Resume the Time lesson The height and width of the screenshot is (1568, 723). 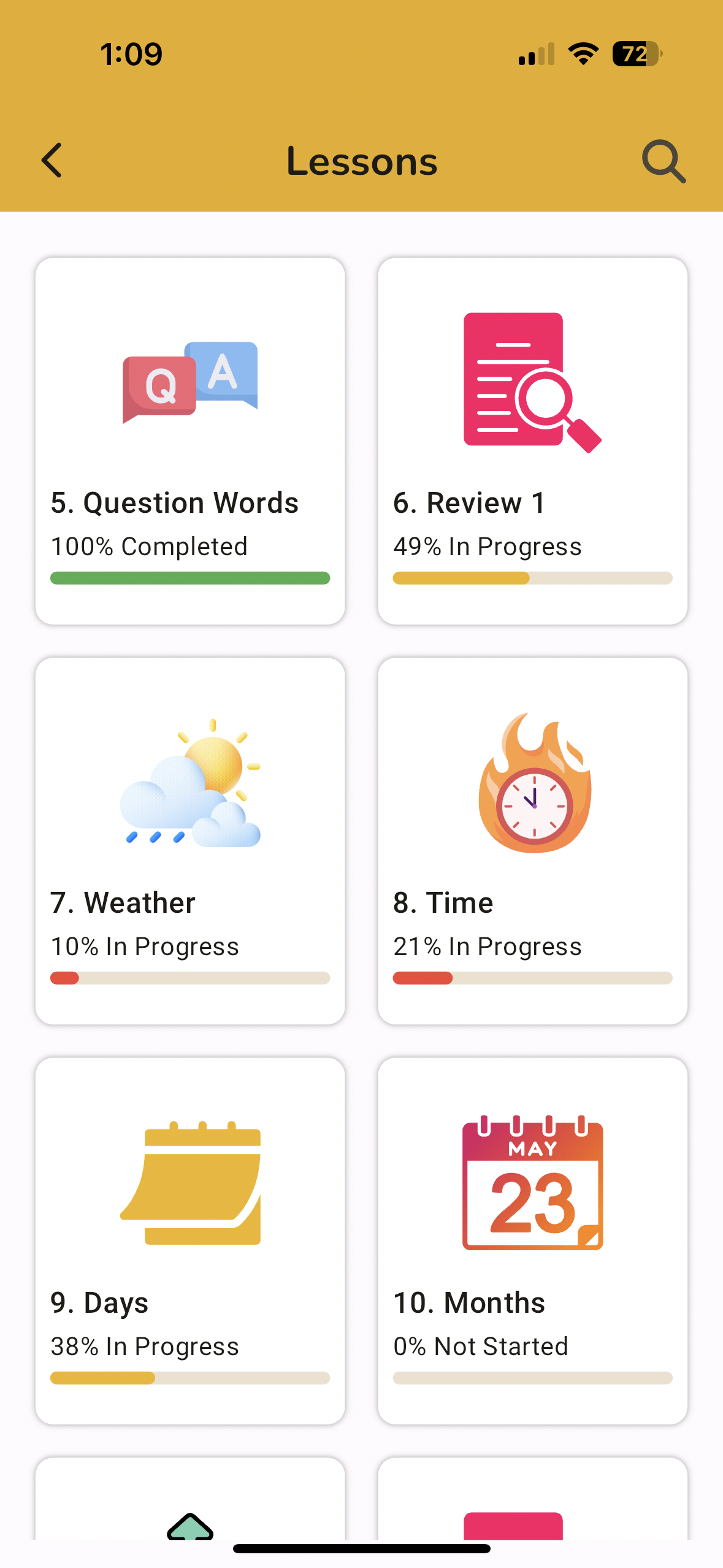coord(532,841)
